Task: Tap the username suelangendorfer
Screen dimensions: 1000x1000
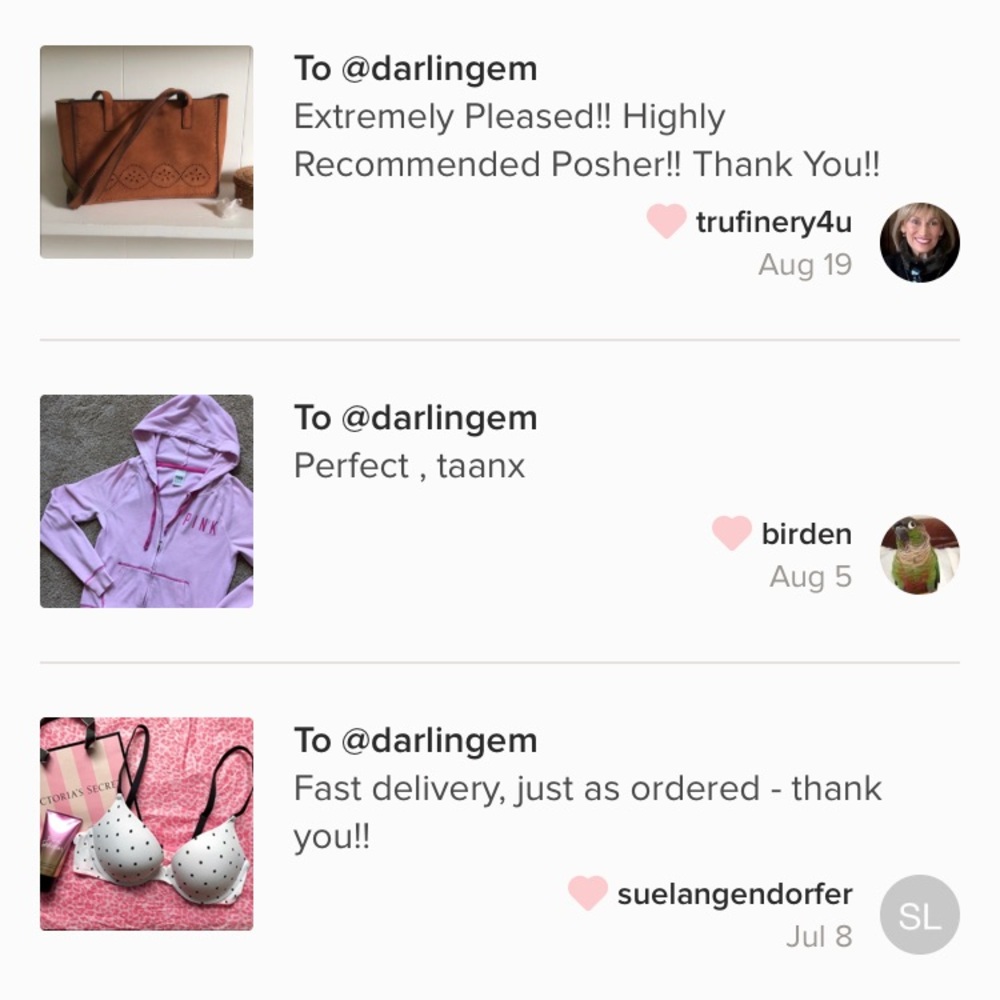Action: 734,894
